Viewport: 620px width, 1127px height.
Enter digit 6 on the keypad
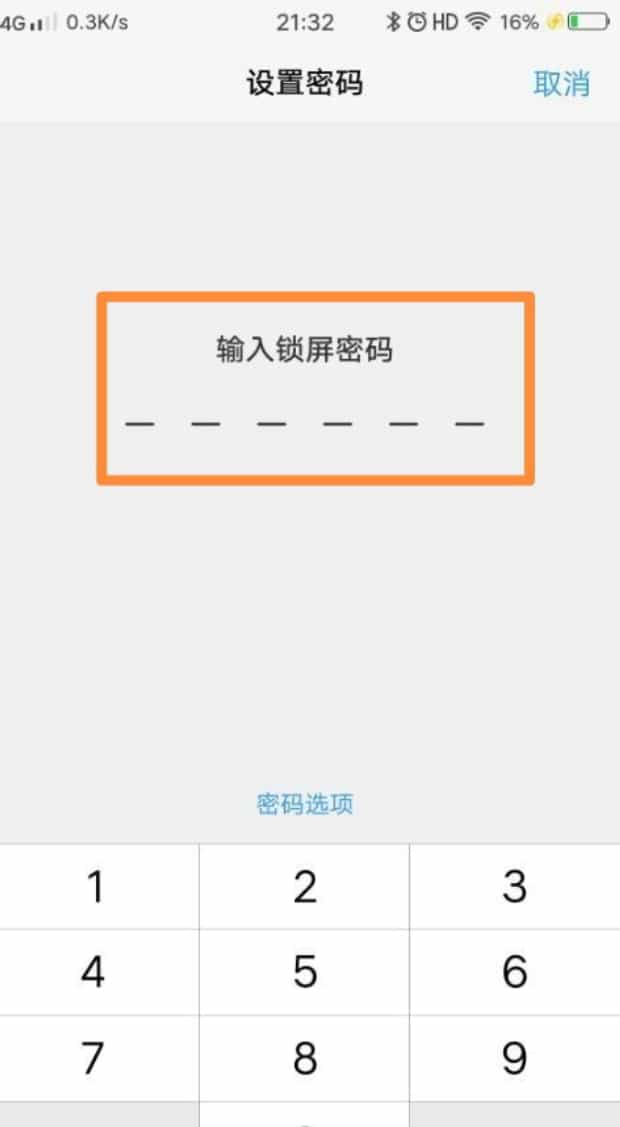(x=514, y=972)
